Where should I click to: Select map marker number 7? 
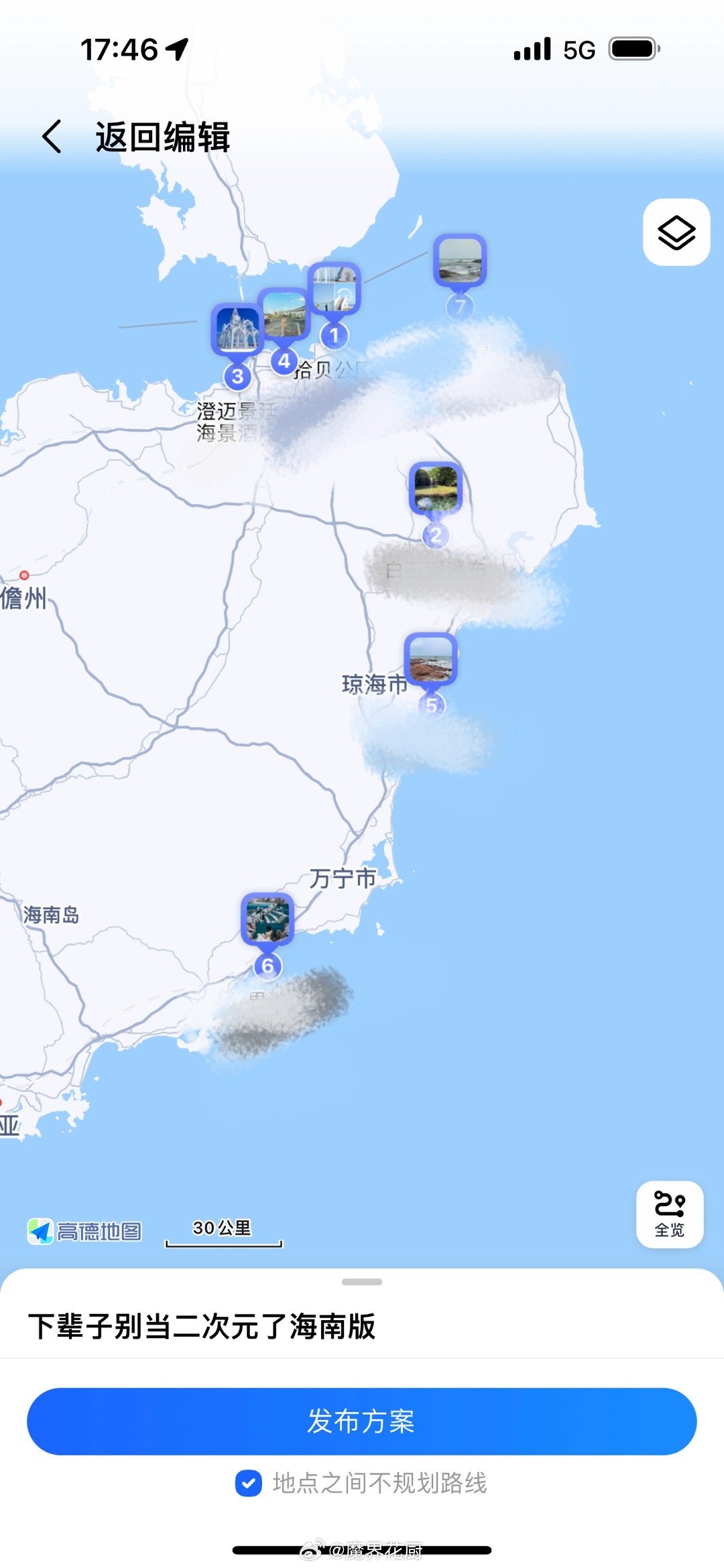[x=460, y=260]
